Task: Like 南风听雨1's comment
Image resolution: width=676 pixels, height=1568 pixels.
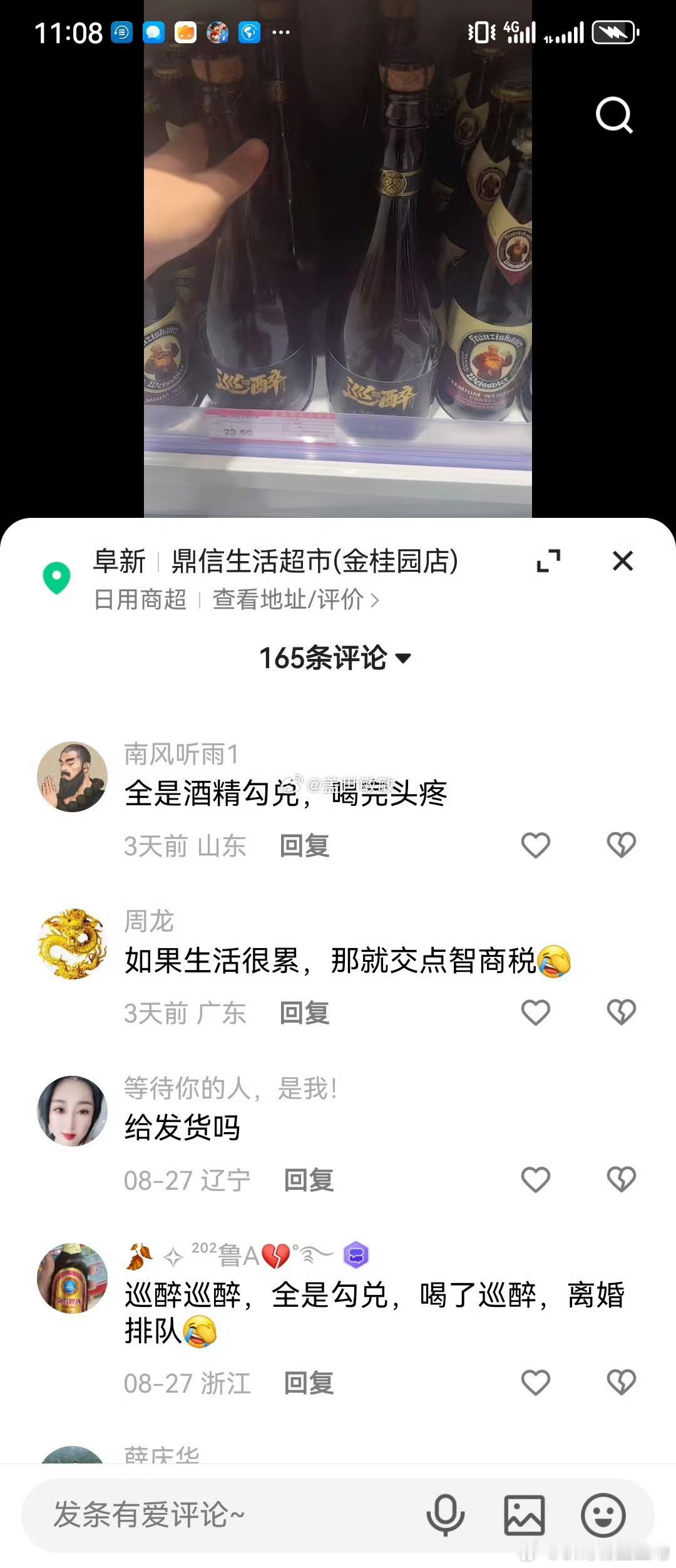Action: pos(536,845)
